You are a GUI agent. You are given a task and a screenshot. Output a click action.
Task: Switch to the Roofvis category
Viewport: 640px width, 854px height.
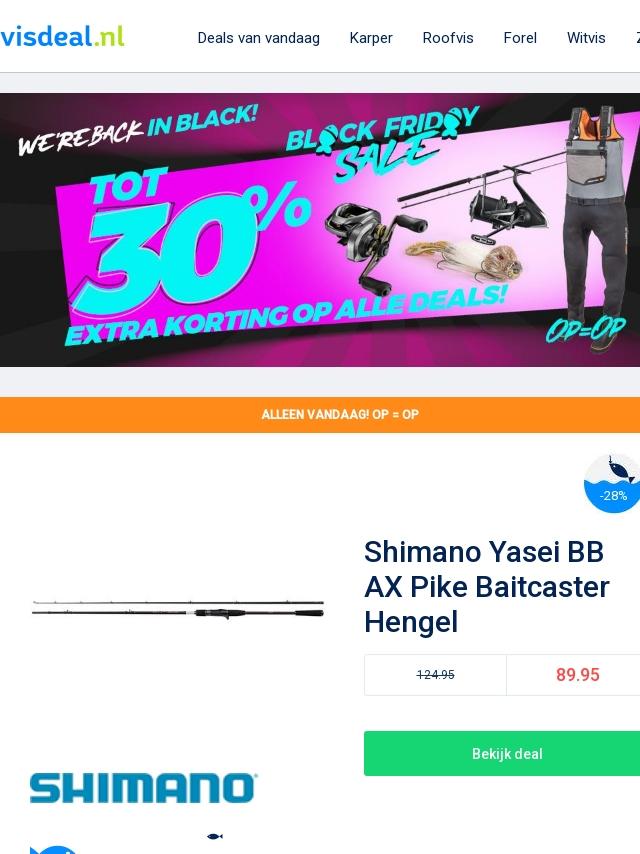448,38
